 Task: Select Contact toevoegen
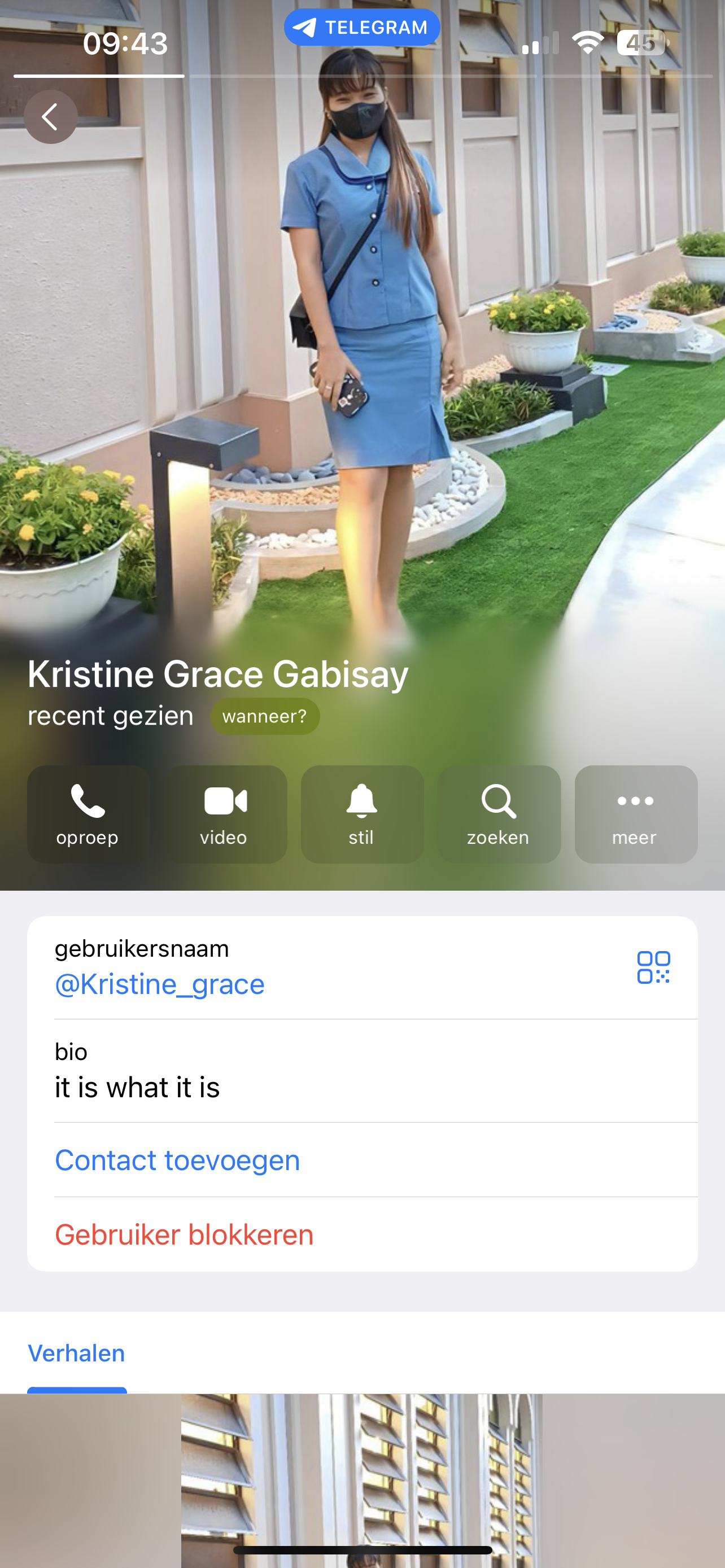[x=177, y=1160]
